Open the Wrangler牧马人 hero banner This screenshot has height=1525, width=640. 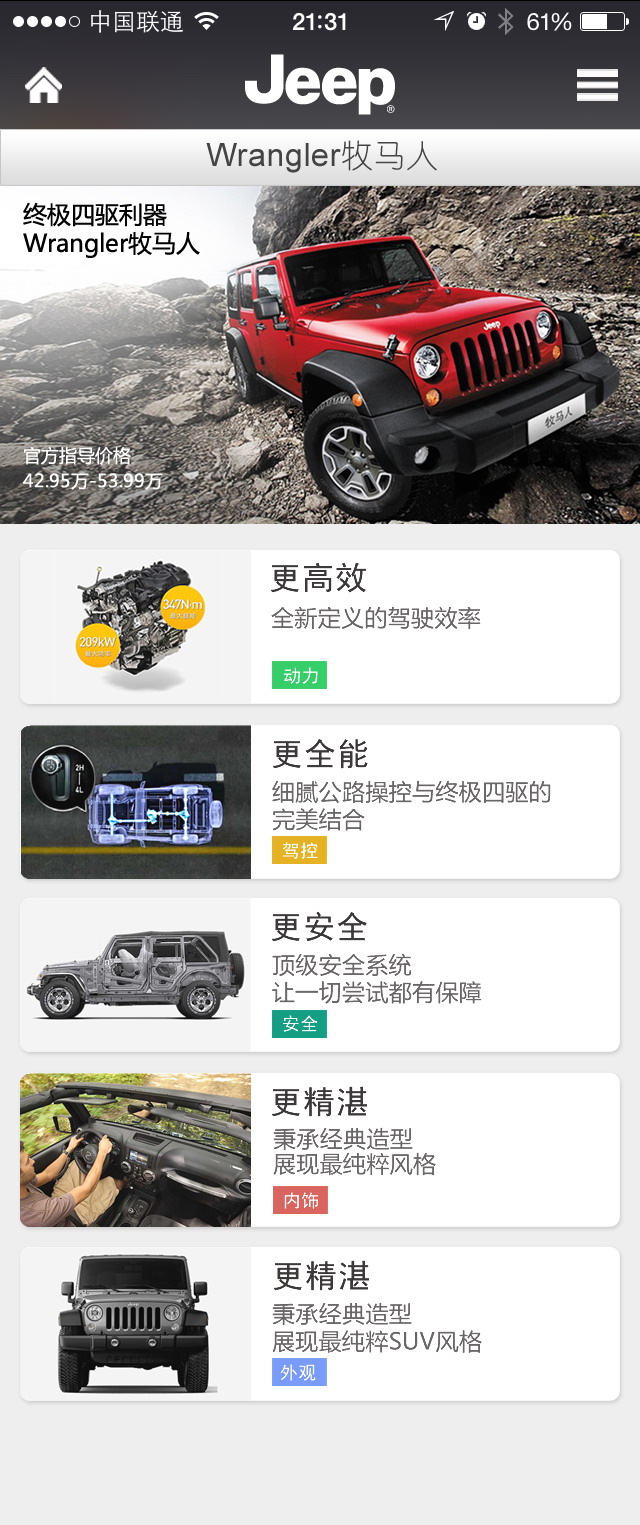(320, 355)
